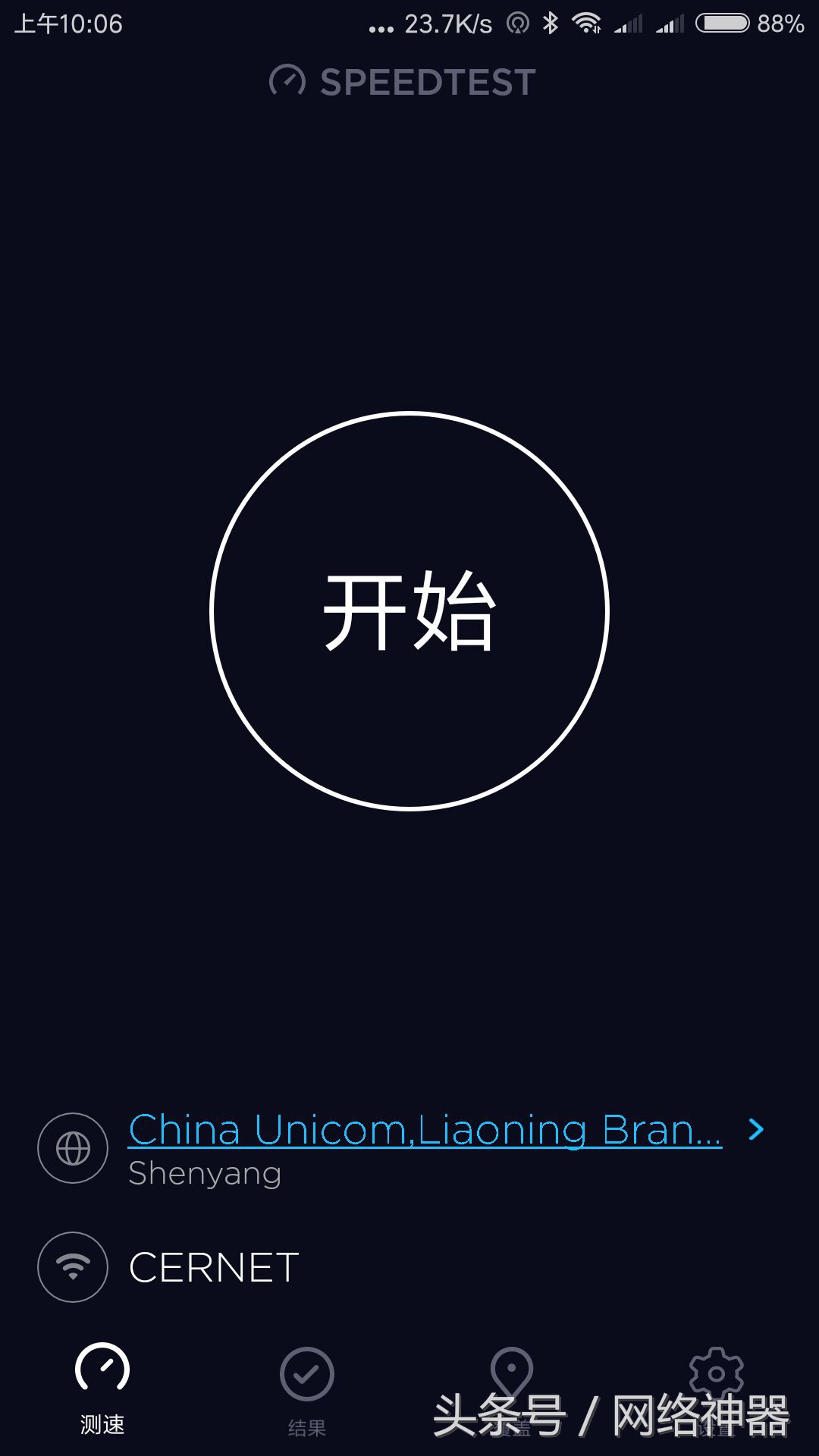Tap the Wi-Fi indicator in the status bar
This screenshot has width=819, height=1456.
tap(585, 23)
